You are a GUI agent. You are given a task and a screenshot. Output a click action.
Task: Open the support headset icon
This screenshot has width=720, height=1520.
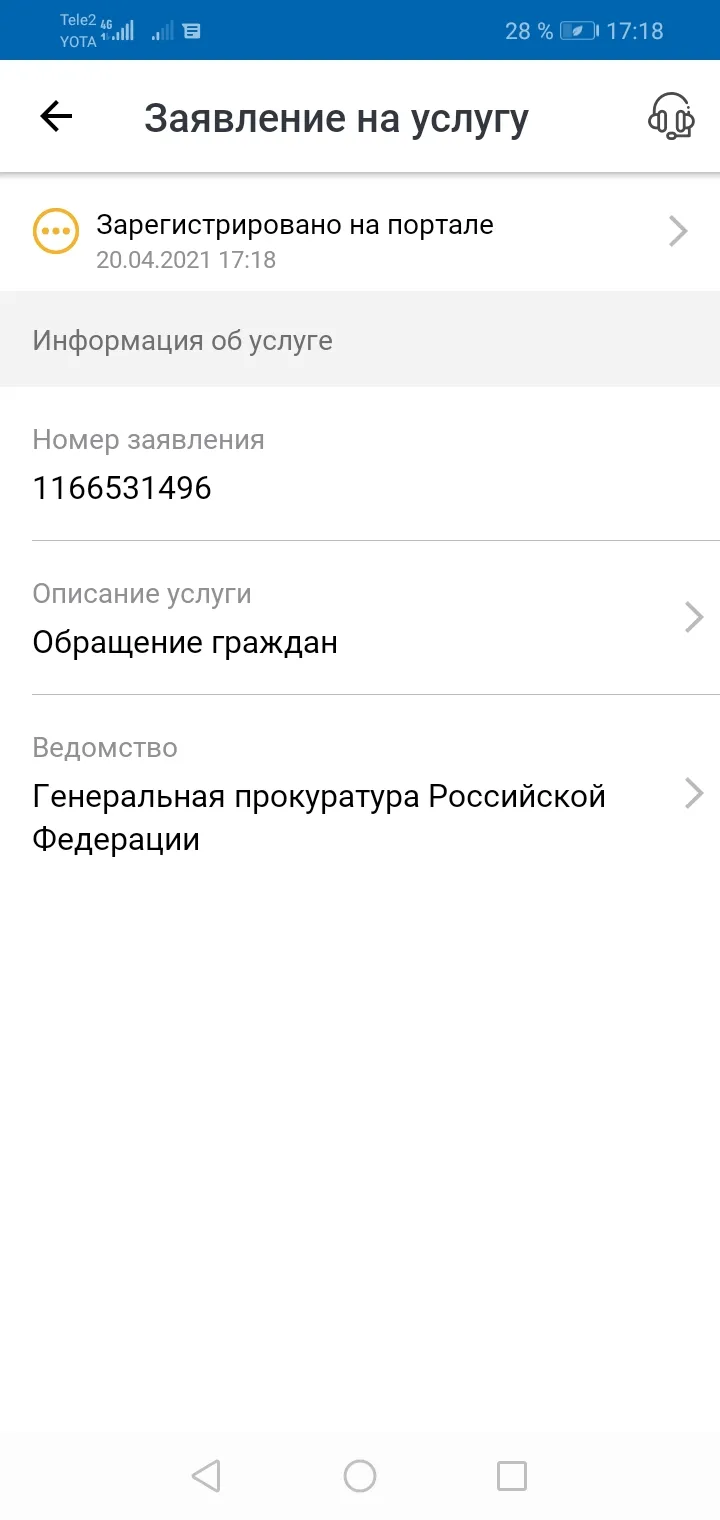point(670,117)
